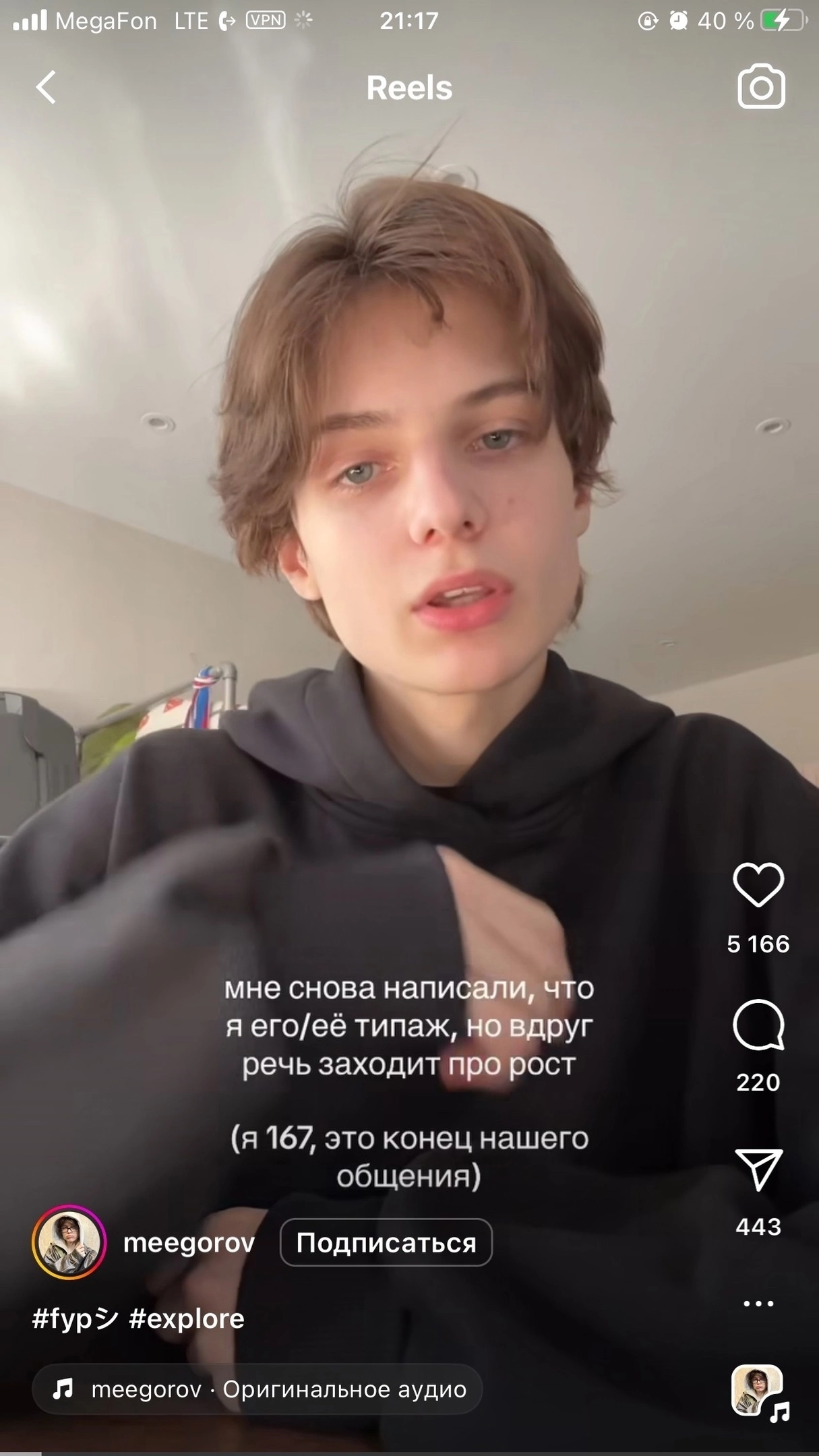Open the #explore hashtag
This screenshot has height=1456, width=819.
[187, 1318]
